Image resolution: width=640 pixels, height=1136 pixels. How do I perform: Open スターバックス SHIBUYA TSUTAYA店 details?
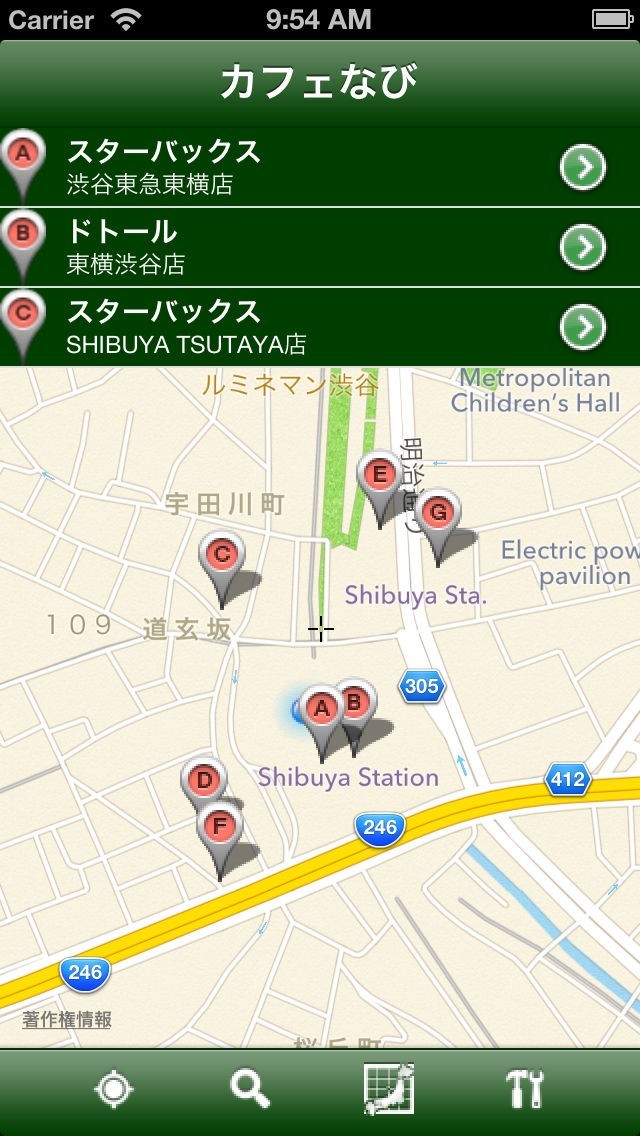click(582, 327)
